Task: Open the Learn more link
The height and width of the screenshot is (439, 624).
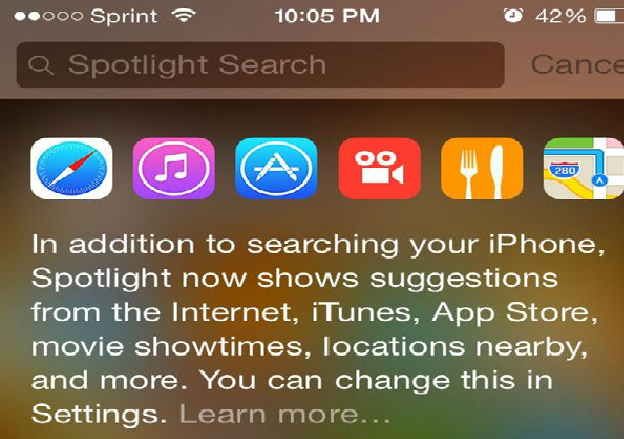Action: point(284,413)
